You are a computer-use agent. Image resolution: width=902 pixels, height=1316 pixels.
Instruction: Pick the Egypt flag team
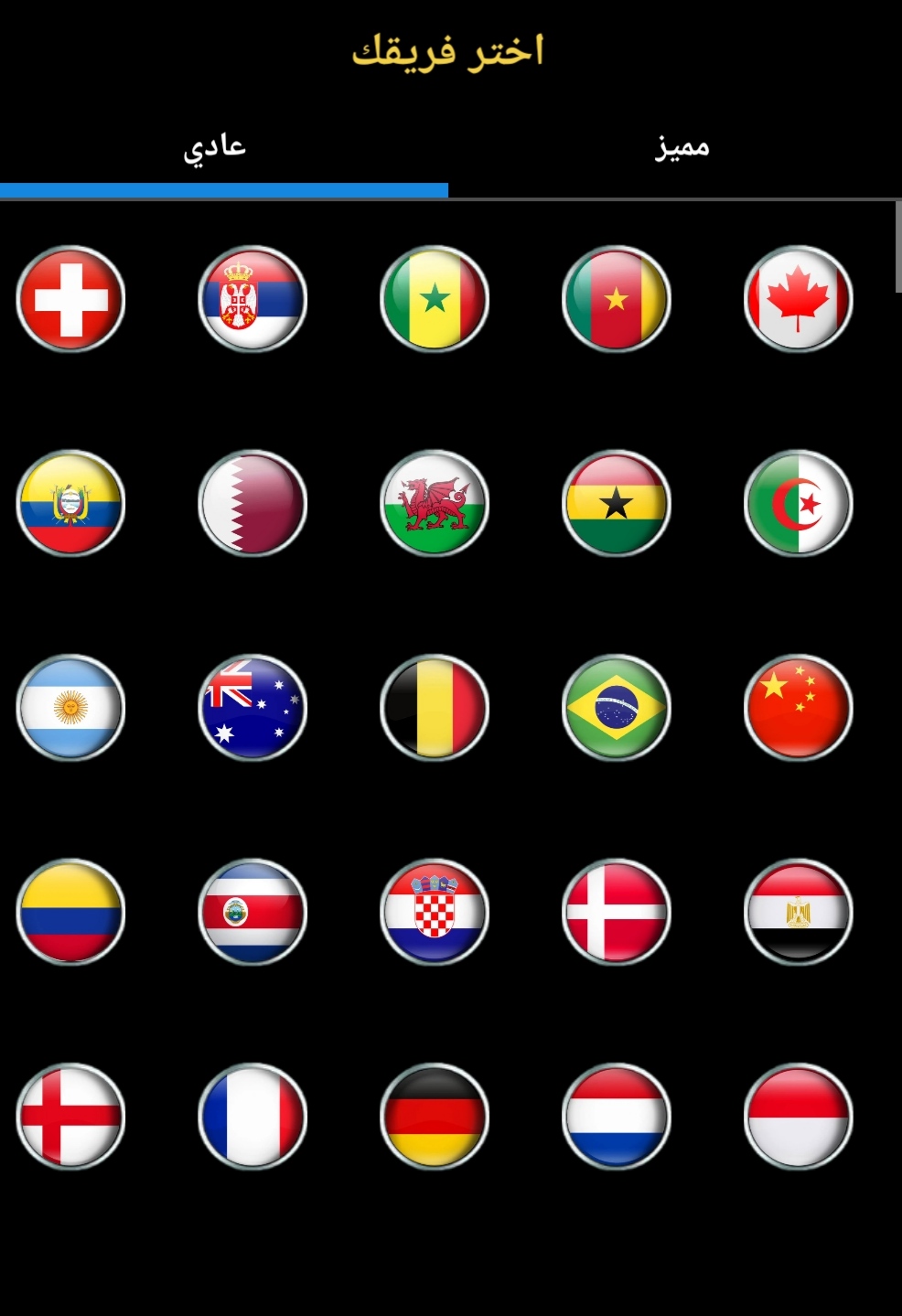tap(799, 912)
